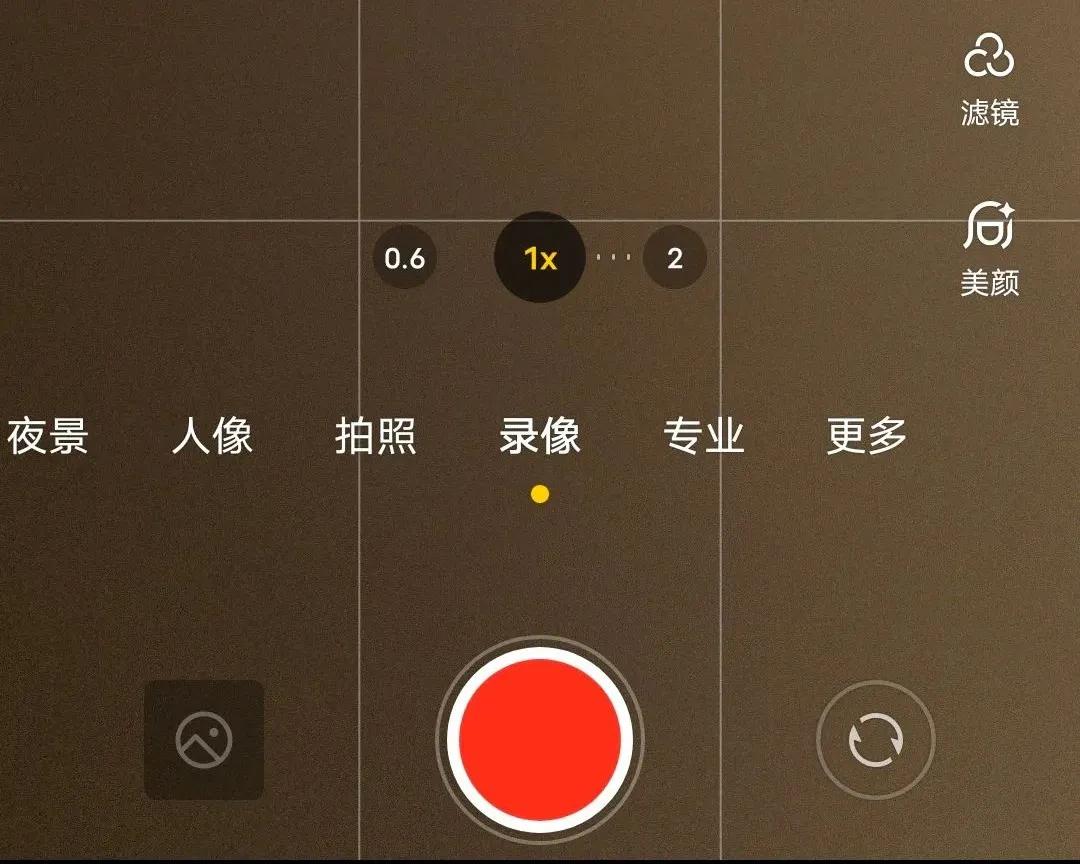
Task: Tap the 1x zoom button
Action: [540, 259]
